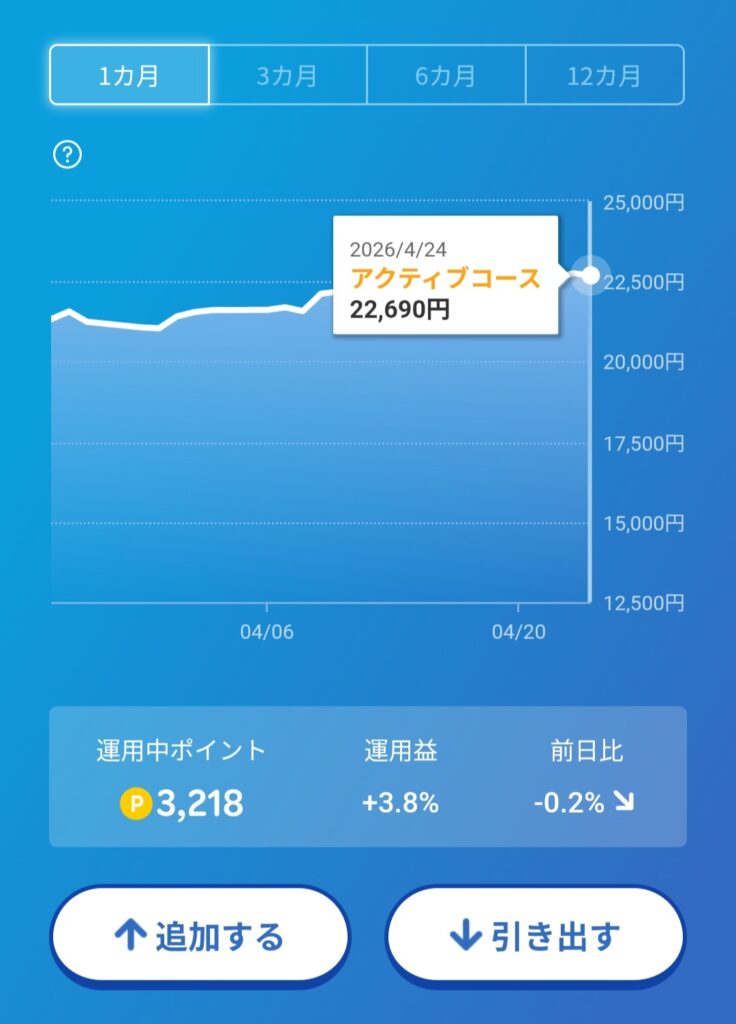The width and height of the screenshot is (736, 1024).
Task: Show the 6カ月 chart range
Action: (x=446, y=75)
